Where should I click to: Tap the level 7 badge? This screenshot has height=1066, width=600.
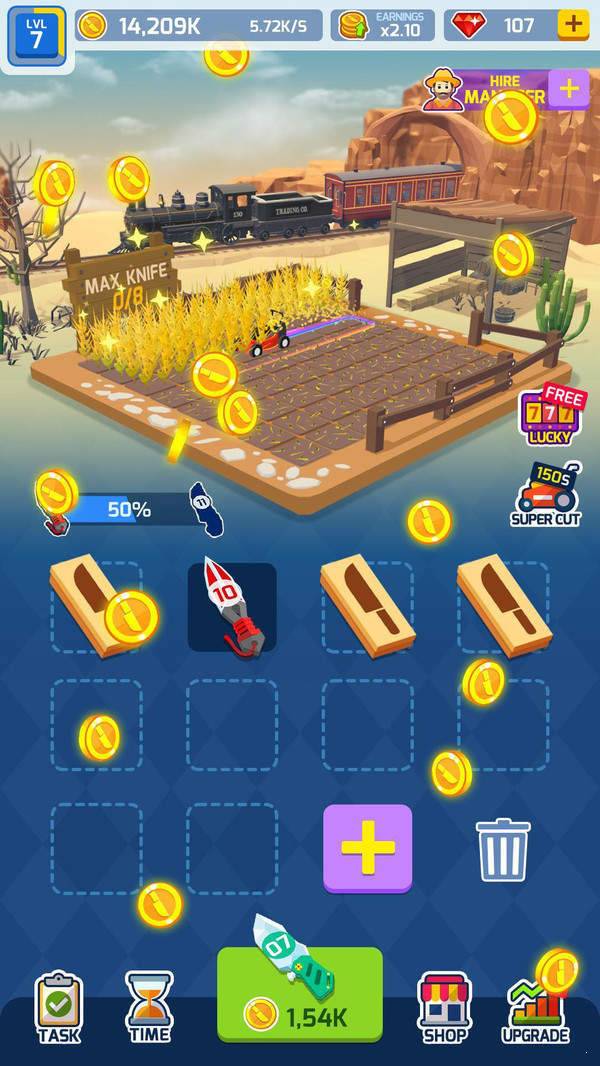[x=36, y=36]
